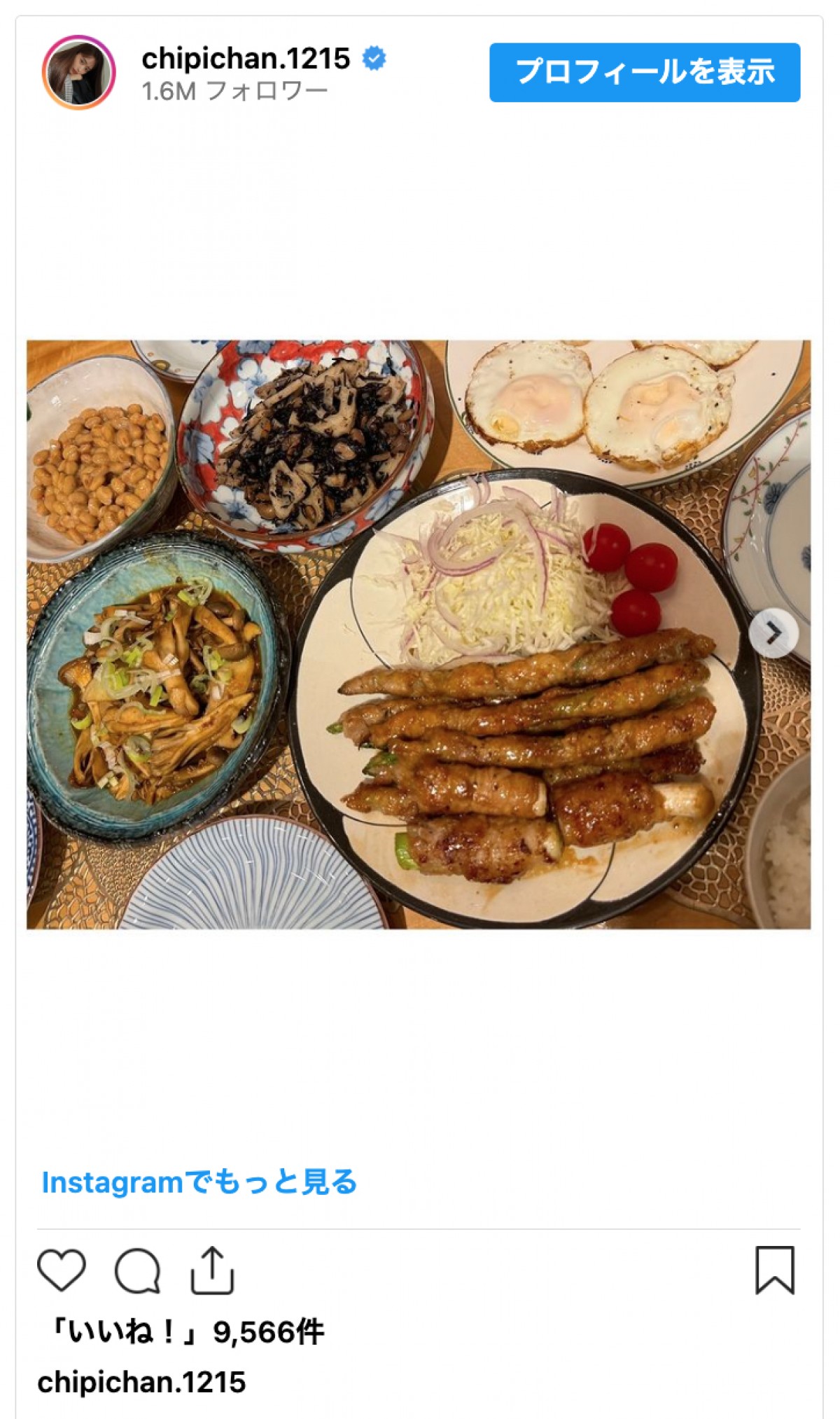Screen dimensions: 840x1419
Task: Open the chipichan.1215 caption username
Action: (x=141, y=1382)
